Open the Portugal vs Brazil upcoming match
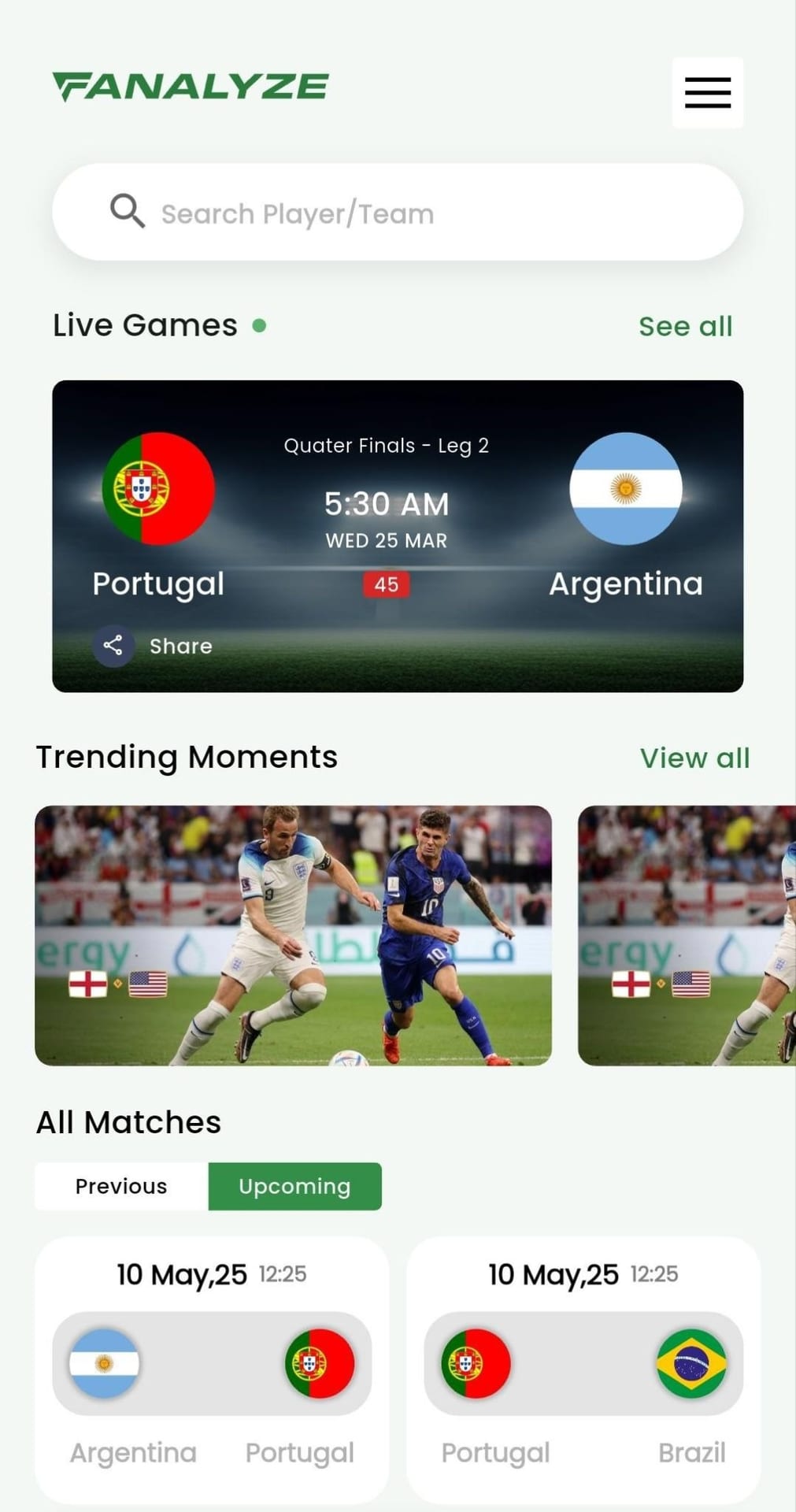Screen dimensions: 796x1512 583,1370
